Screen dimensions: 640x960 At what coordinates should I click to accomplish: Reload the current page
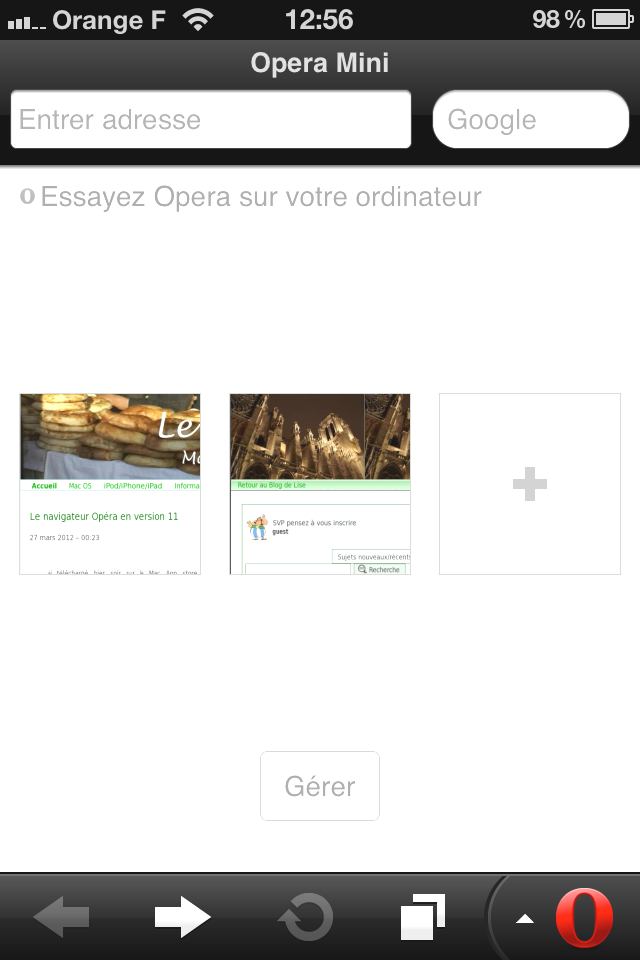(305, 917)
